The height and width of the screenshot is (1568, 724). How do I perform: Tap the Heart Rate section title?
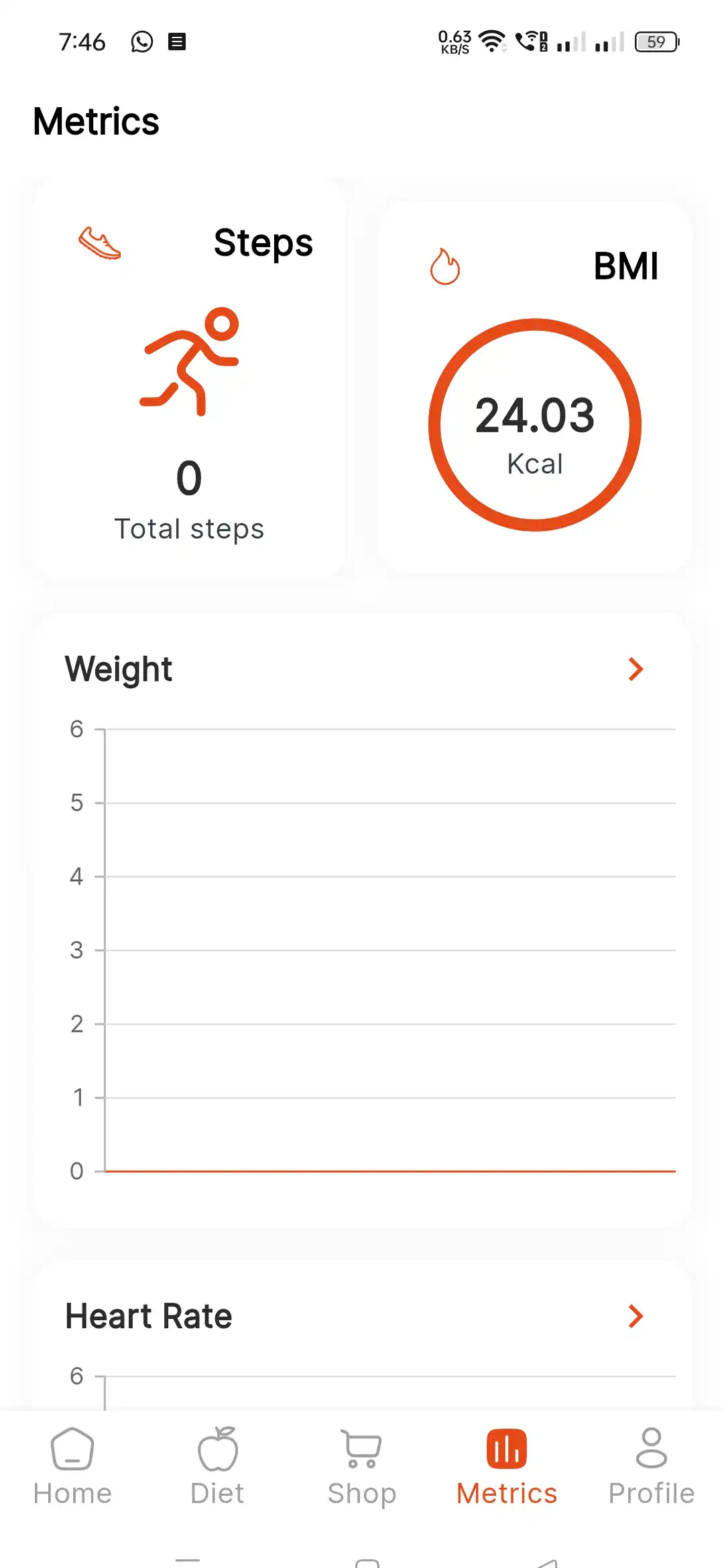click(147, 1315)
